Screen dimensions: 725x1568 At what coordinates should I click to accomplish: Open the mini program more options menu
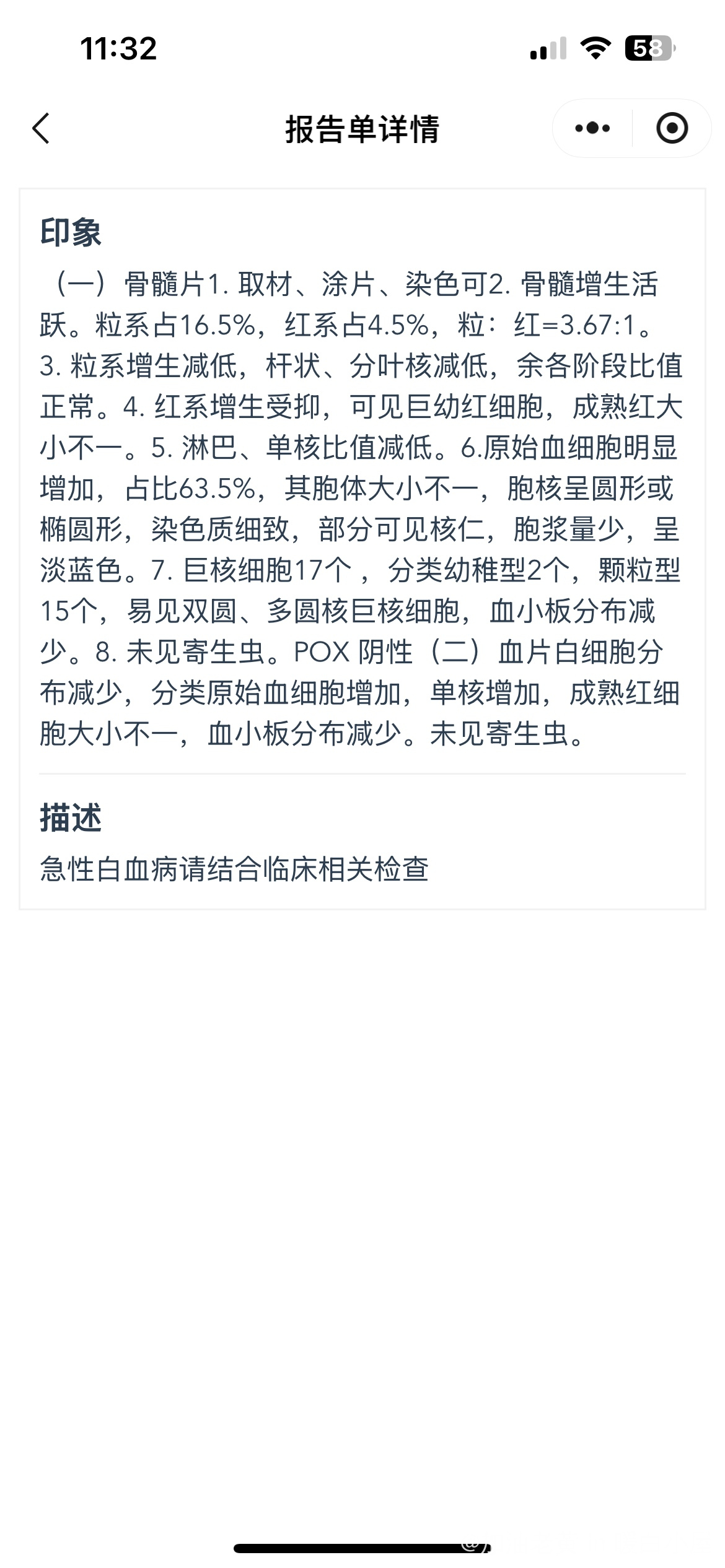tap(592, 129)
